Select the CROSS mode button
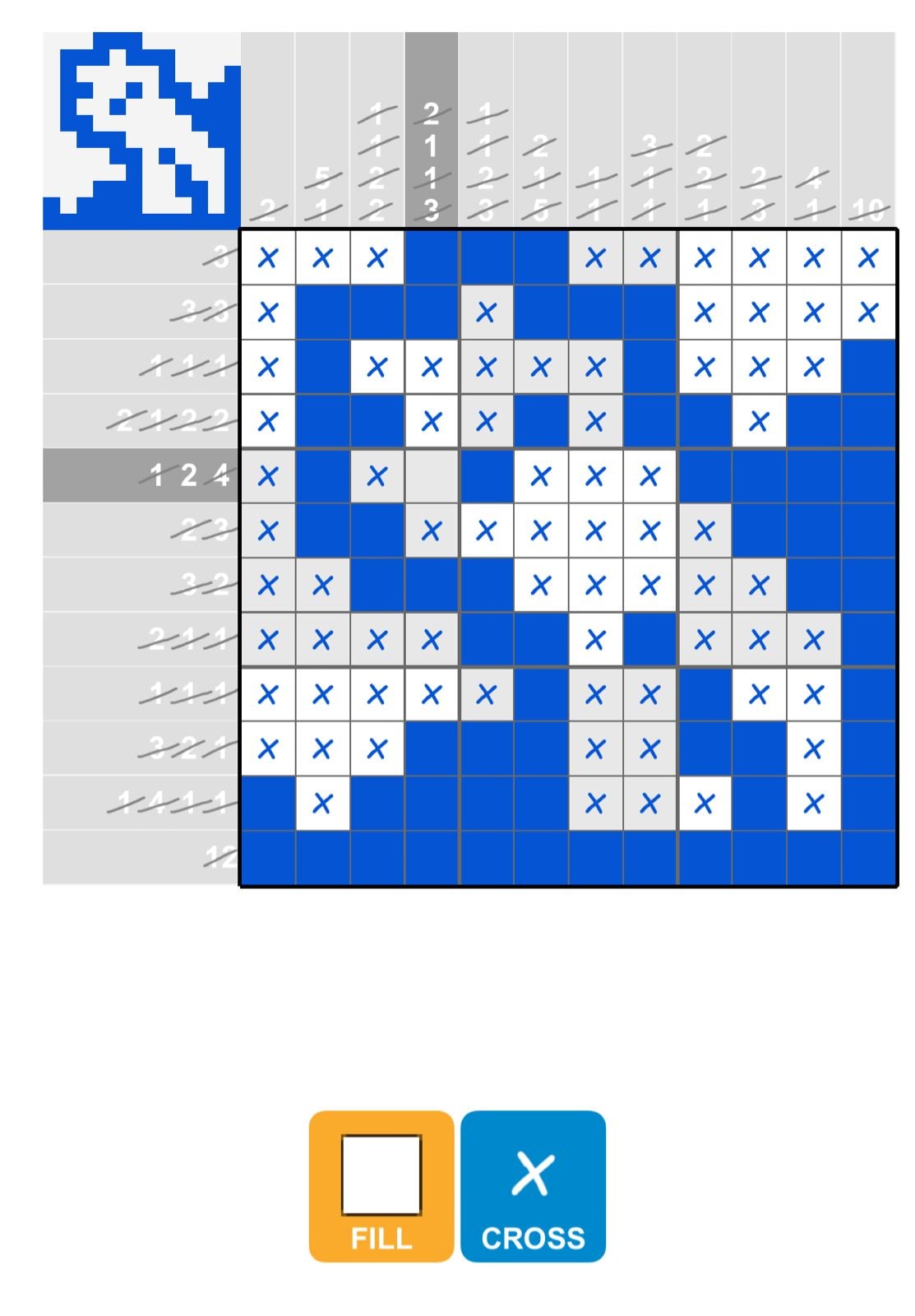 pos(533,1185)
